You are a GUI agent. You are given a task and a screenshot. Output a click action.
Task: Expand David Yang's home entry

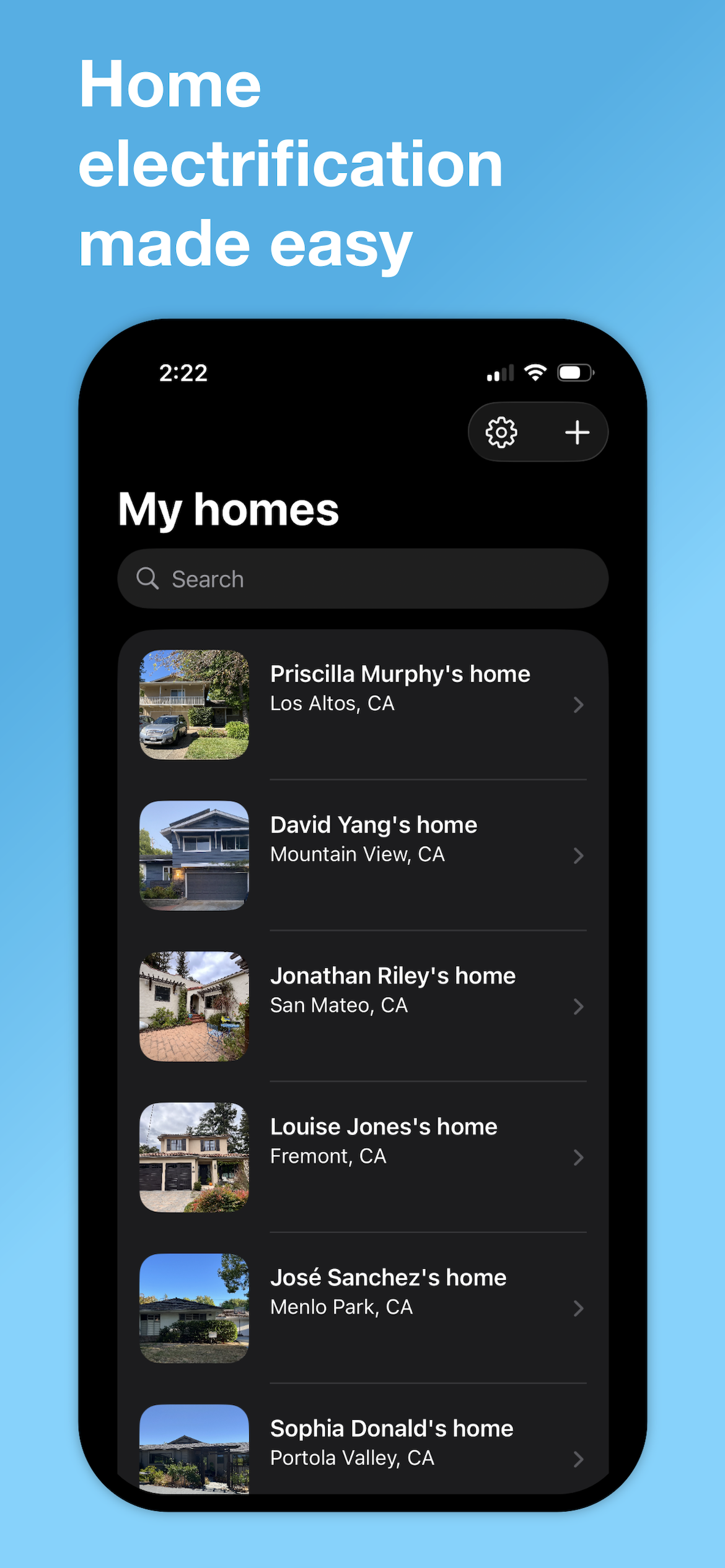tap(579, 855)
